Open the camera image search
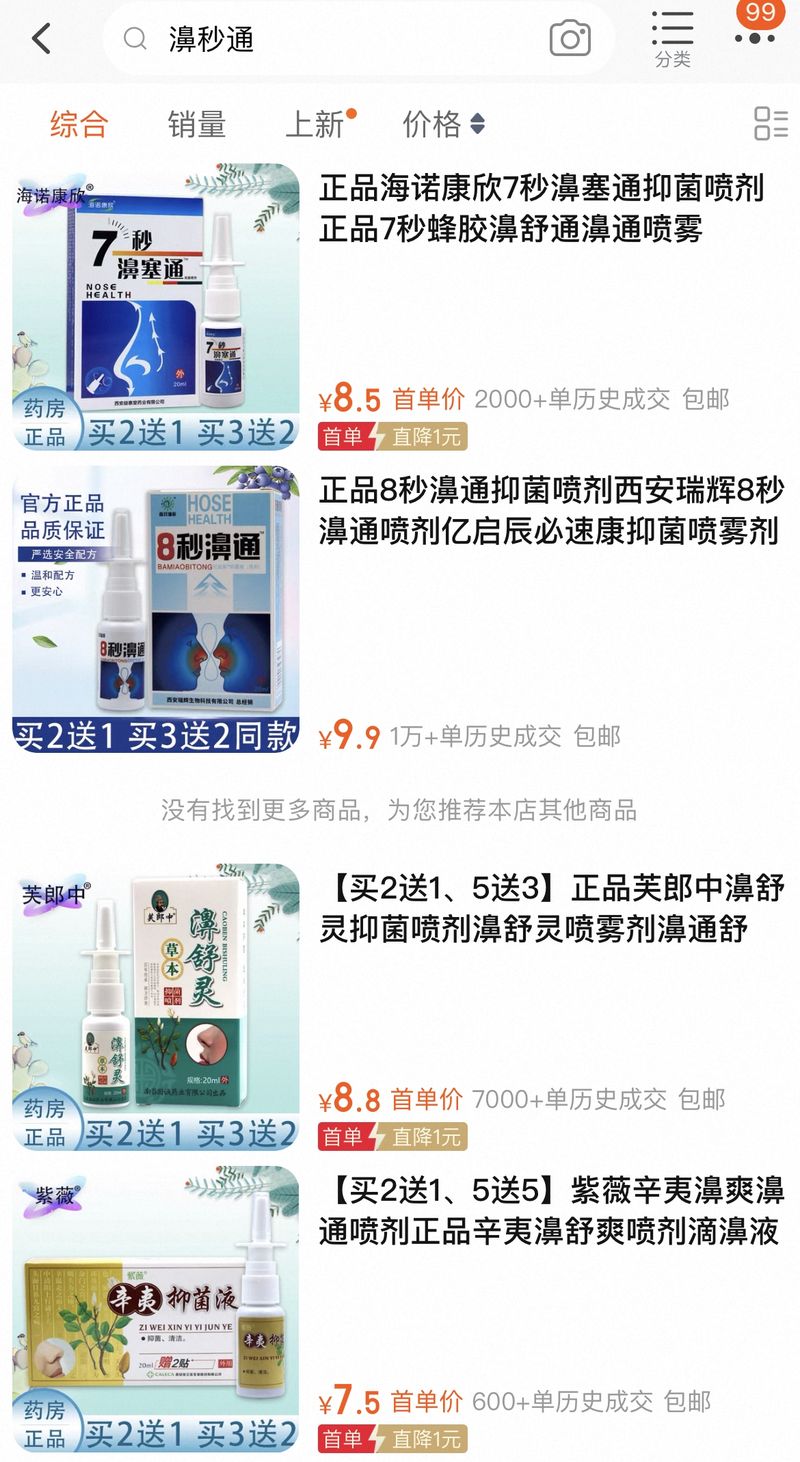 pos(570,39)
